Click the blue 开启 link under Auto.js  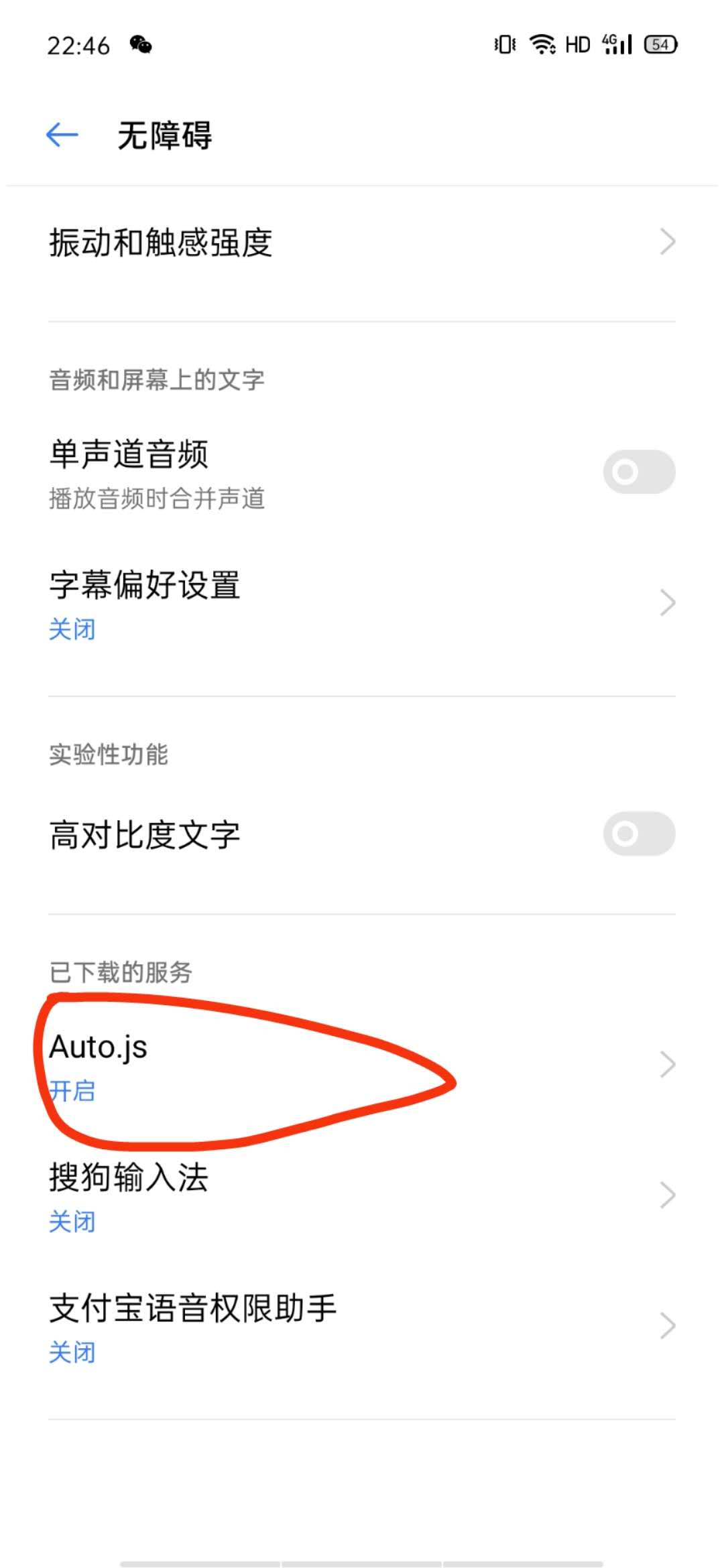point(73,1091)
